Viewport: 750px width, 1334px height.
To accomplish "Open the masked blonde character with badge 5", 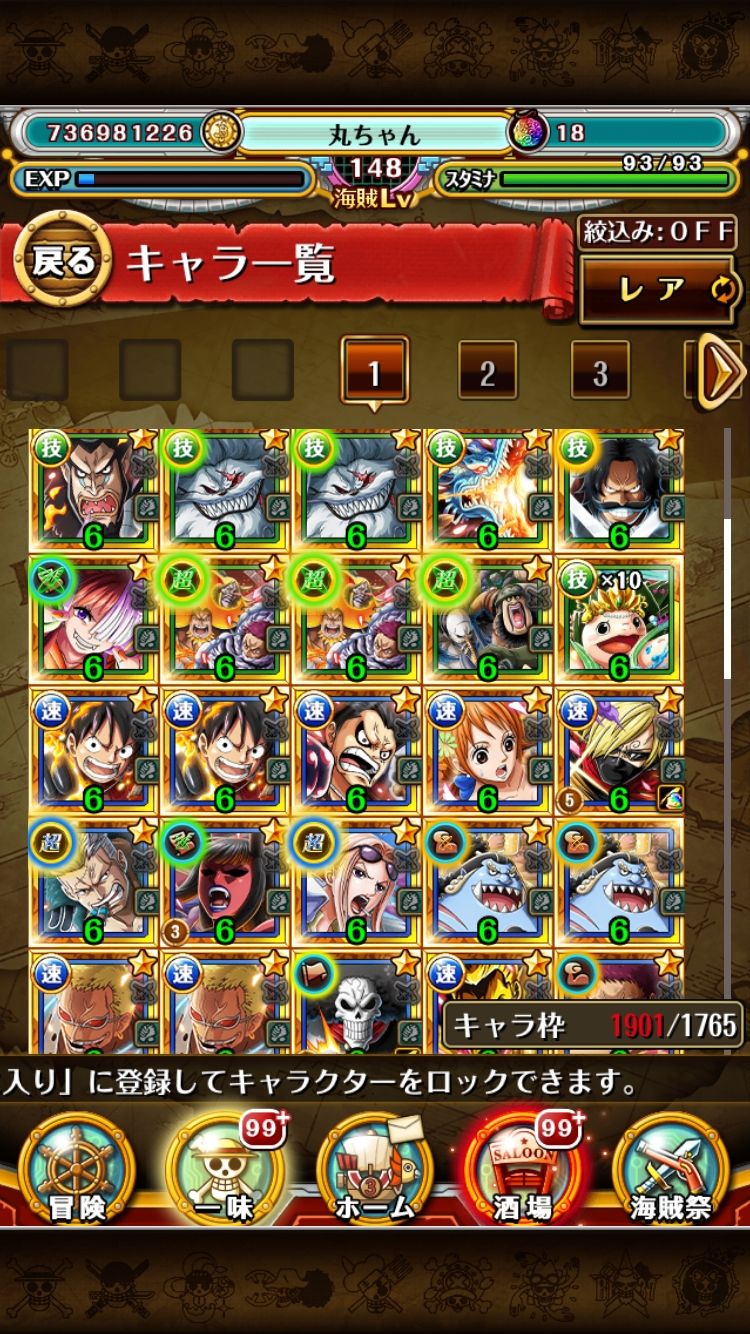I will click(x=620, y=752).
